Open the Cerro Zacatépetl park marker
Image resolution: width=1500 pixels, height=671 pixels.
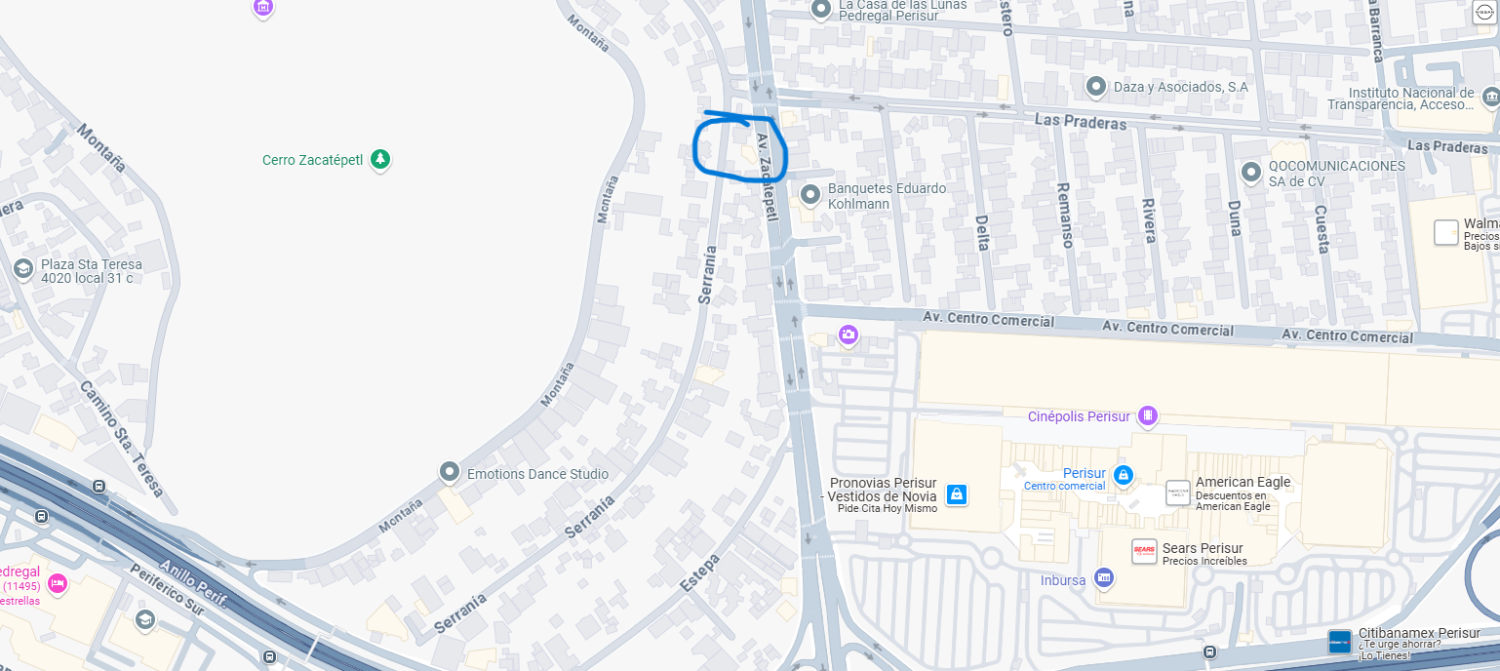(x=380, y=159)
